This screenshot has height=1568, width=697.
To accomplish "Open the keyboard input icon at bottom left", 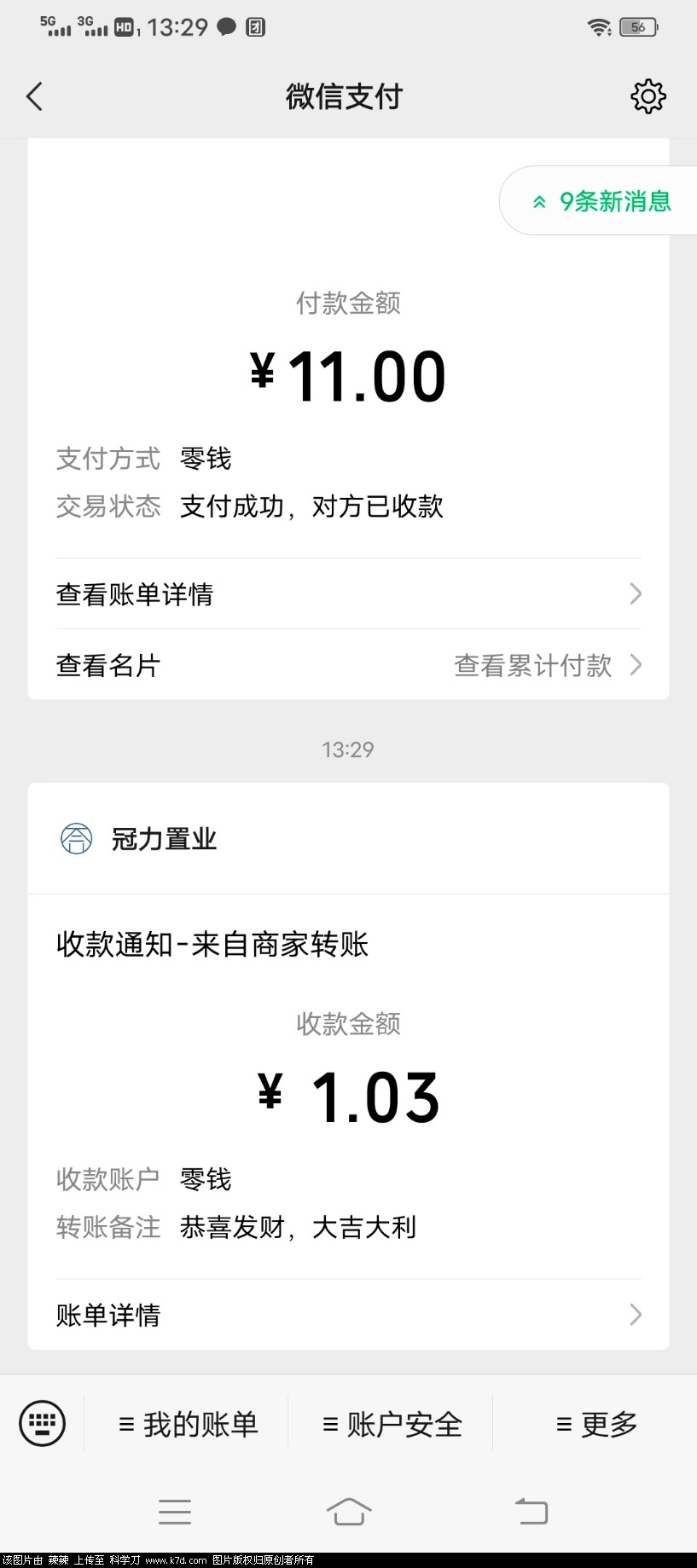I will (x=43, y=1423).
